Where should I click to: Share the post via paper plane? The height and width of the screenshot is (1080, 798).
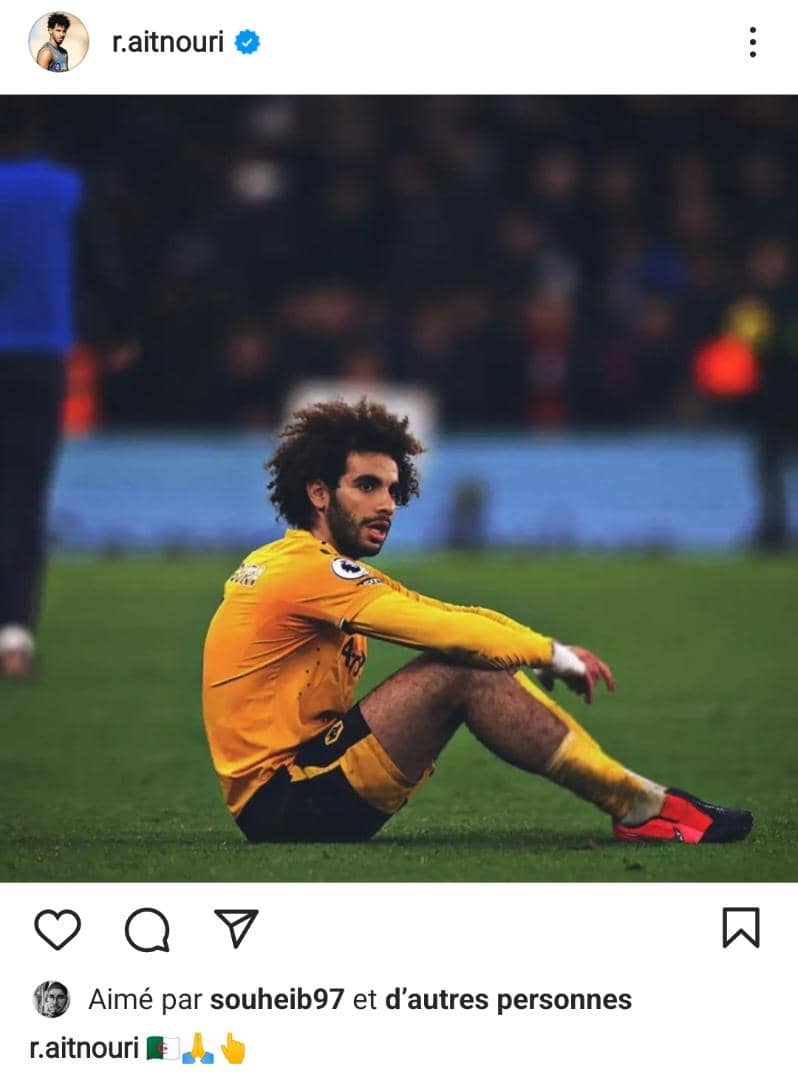[236, 928]
